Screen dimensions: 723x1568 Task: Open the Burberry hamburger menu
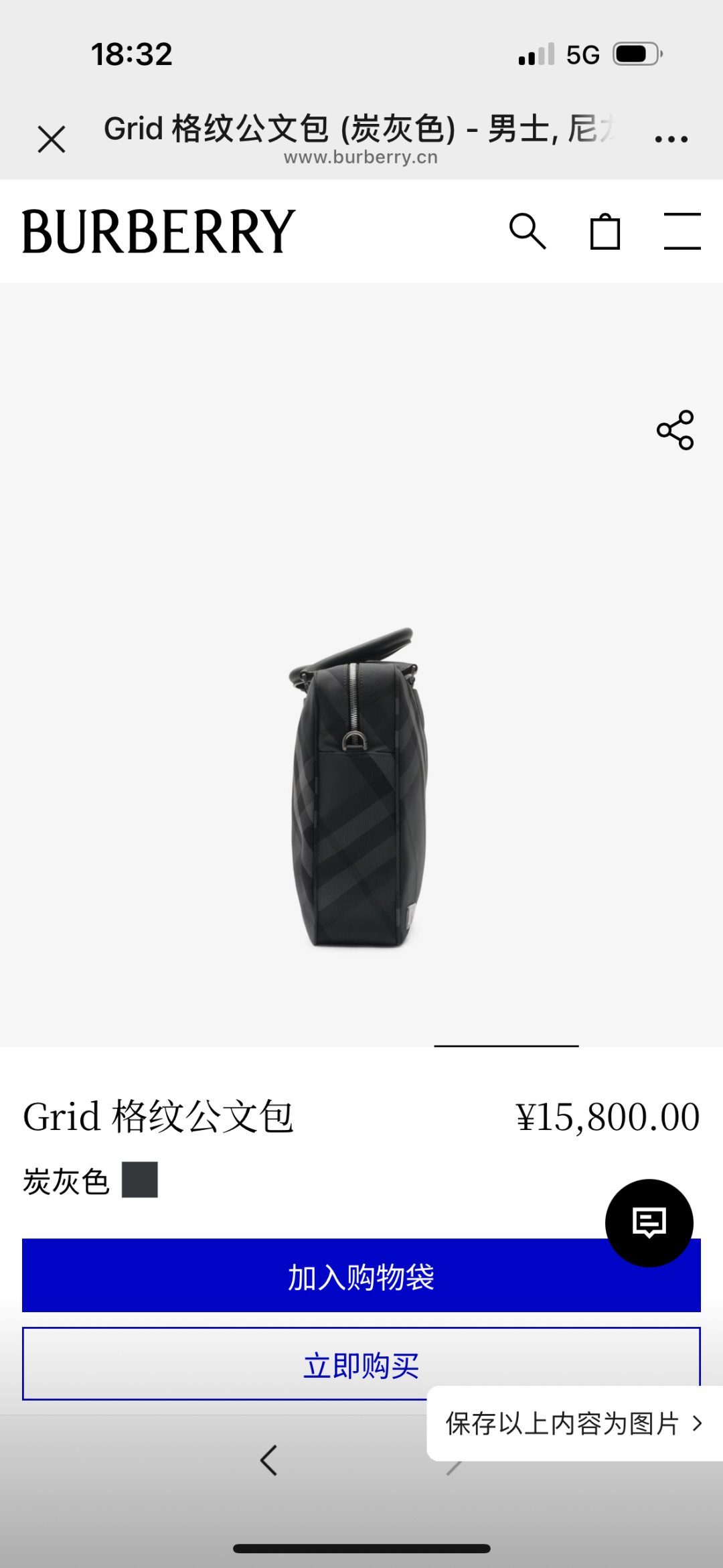point(682,232)
